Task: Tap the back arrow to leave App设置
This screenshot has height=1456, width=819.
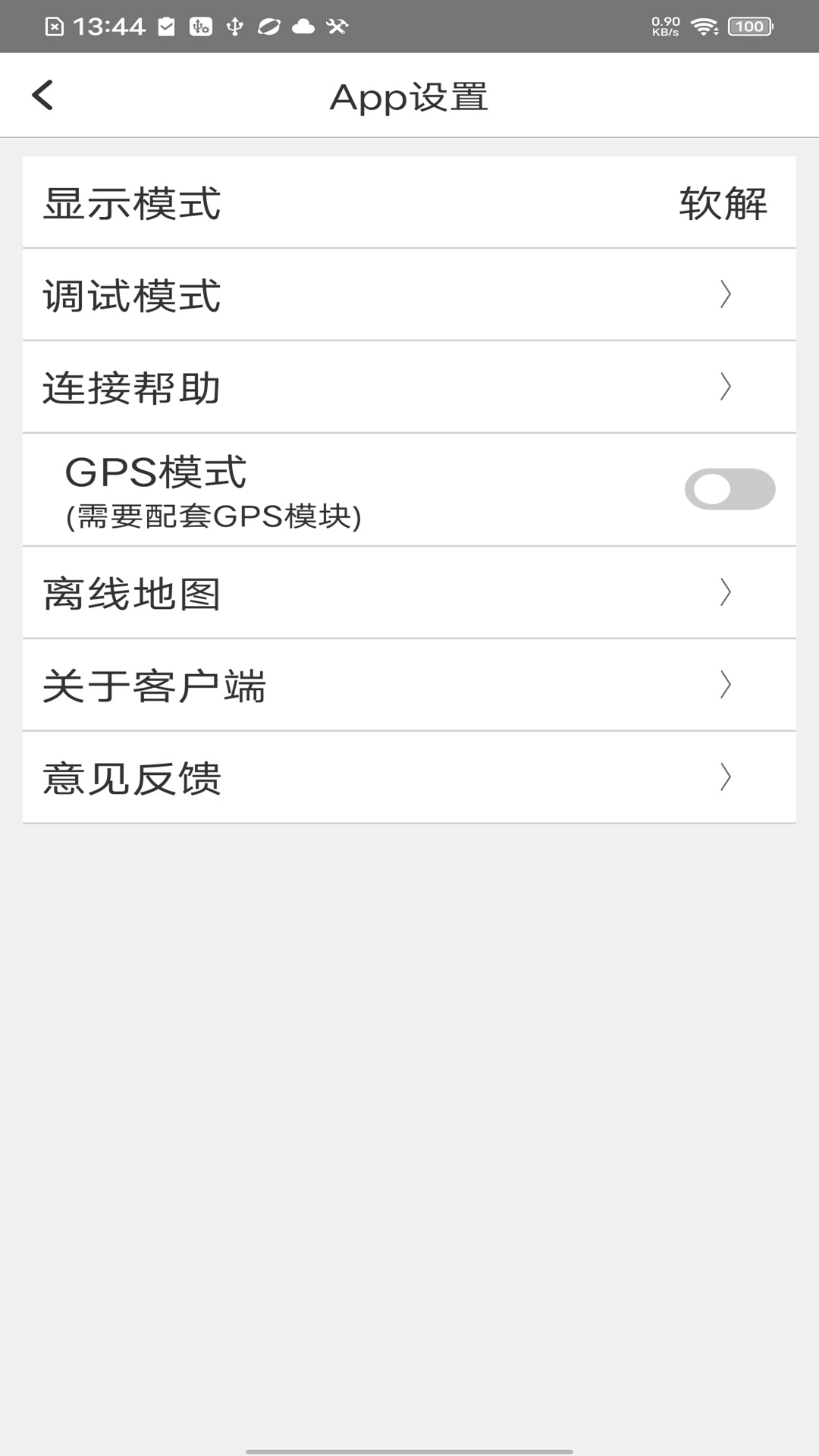Action: (x=43, y=95)
